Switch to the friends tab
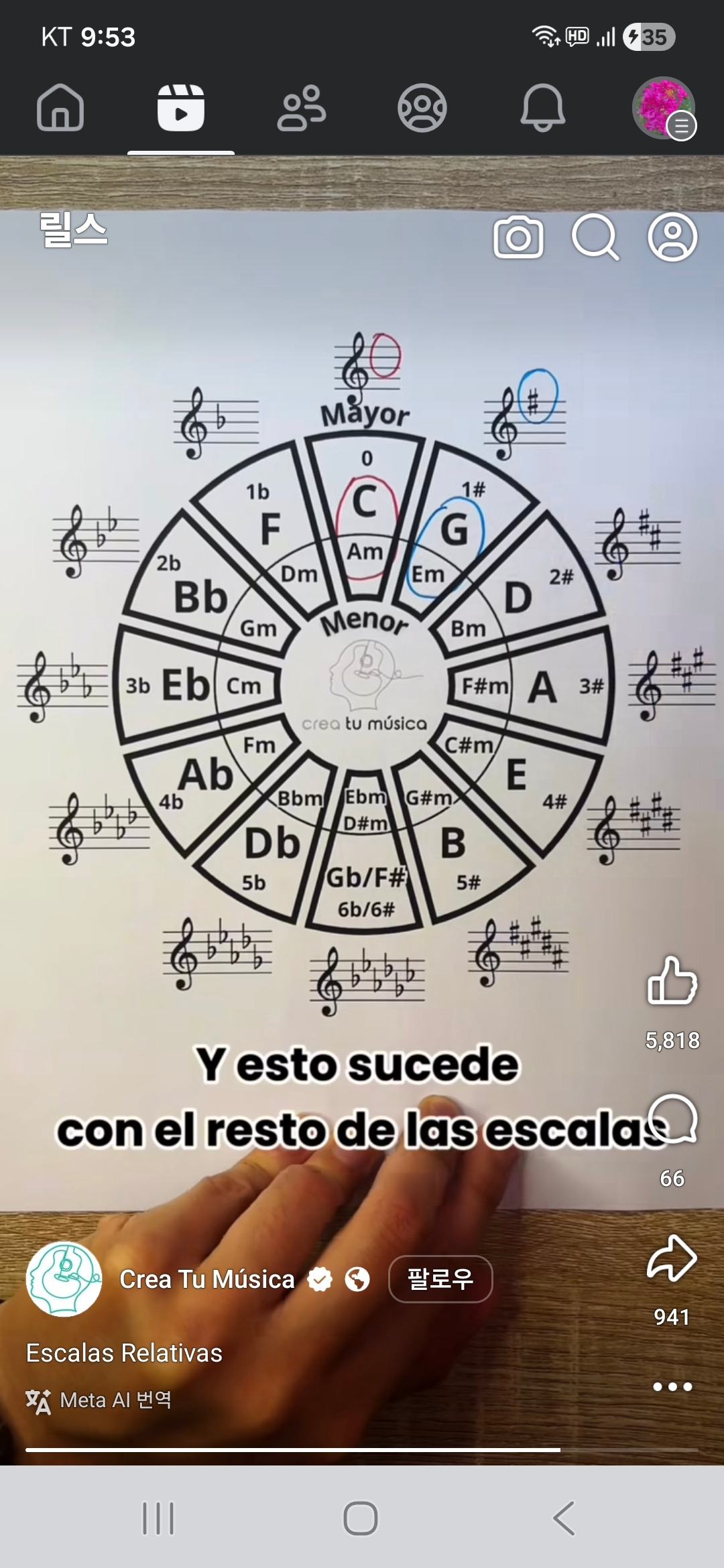 (302, 107)
